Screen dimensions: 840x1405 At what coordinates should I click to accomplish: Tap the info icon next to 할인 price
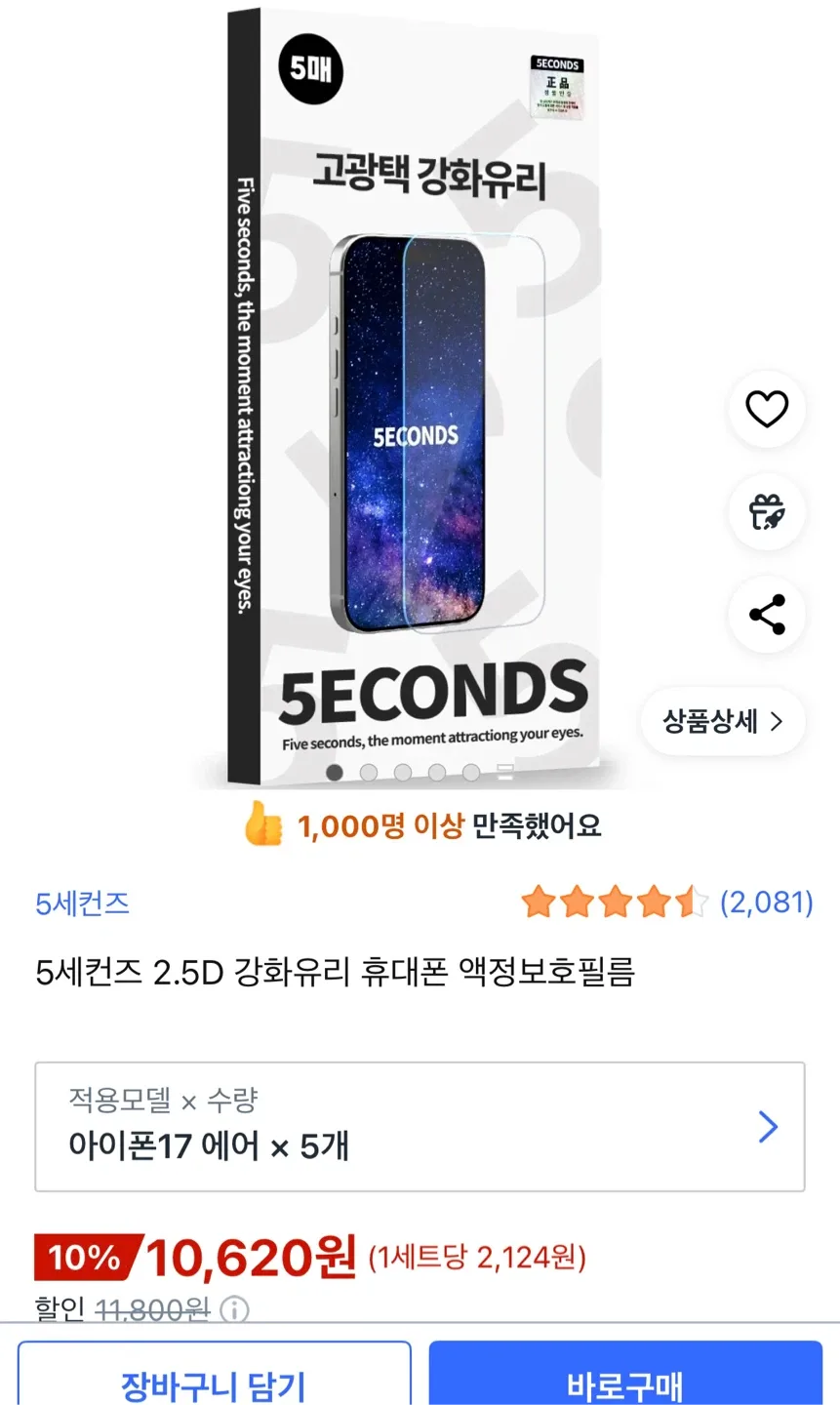click(x=234, y=1309)
